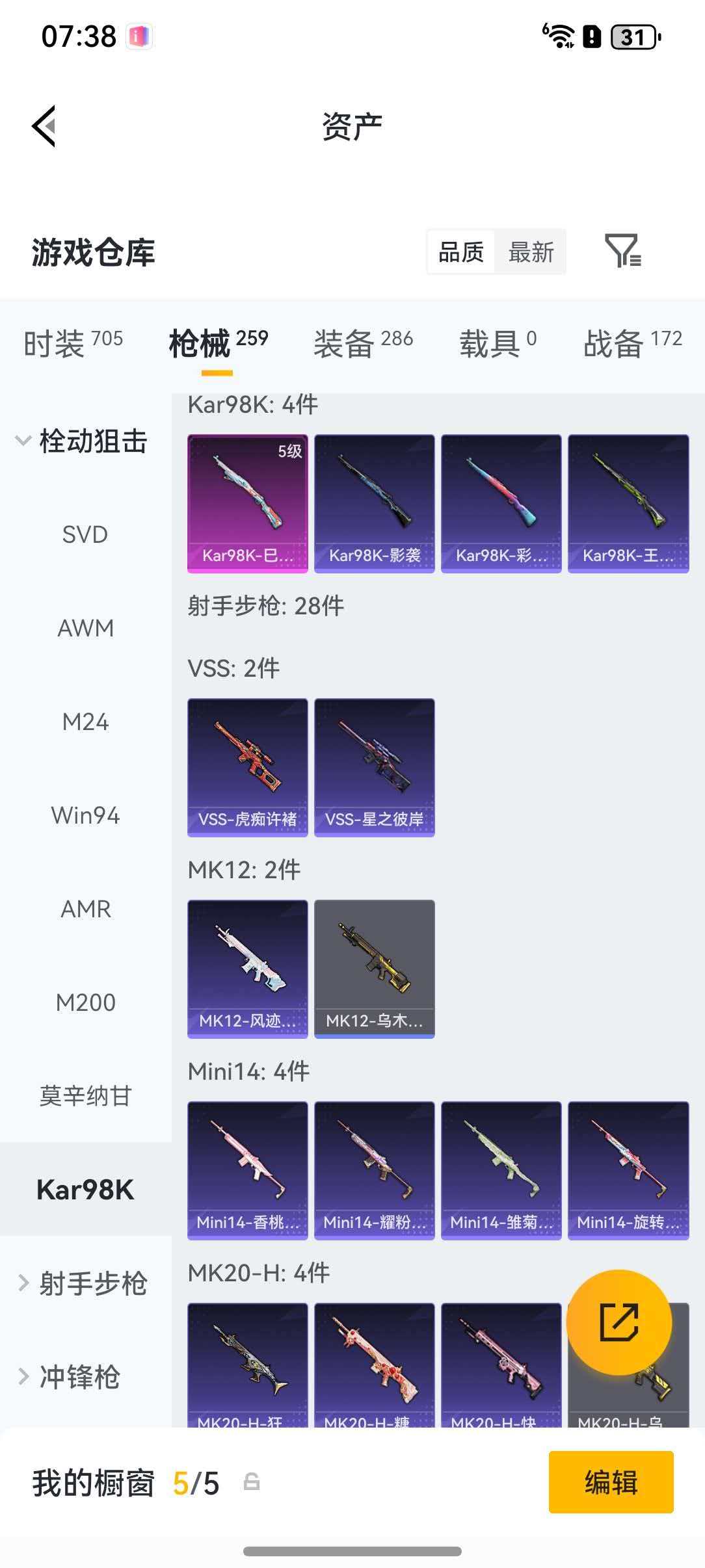Select SVD in the weapon sidebar
705x1568 pixels.
[x=86, y=534]
